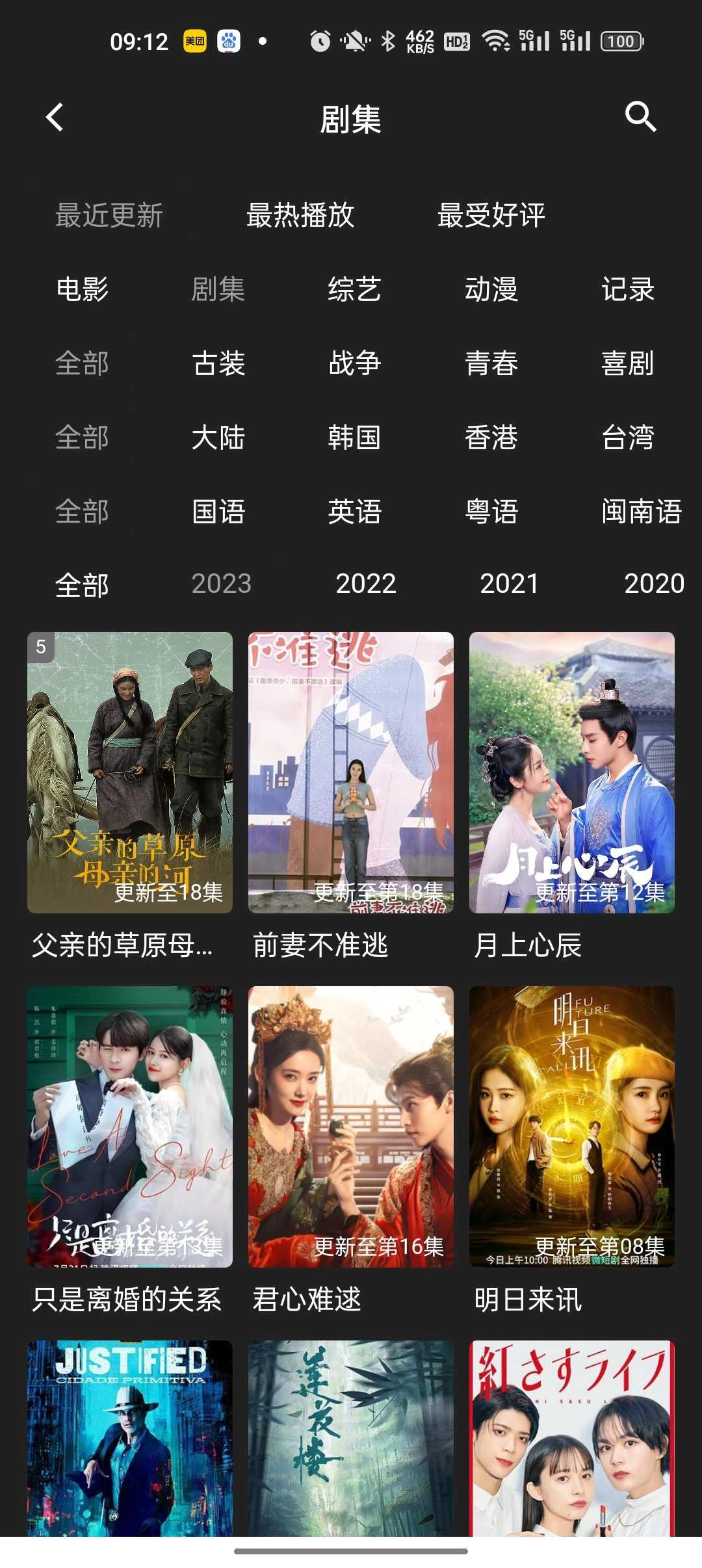Open 只是离婚的关系

click(130, 1127)
